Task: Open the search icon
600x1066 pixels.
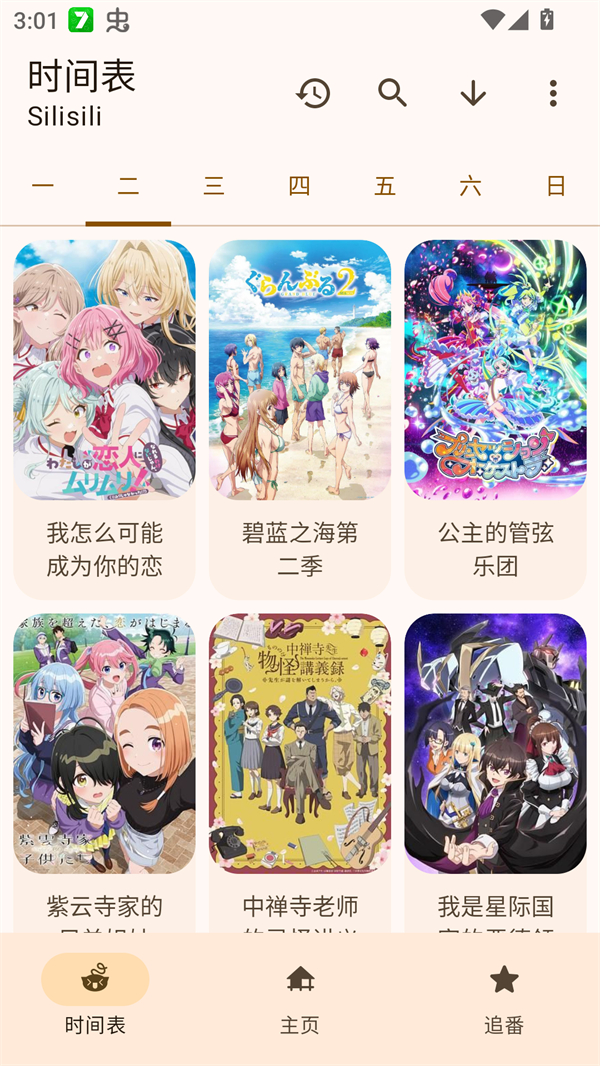Action: tap(393, 93)
